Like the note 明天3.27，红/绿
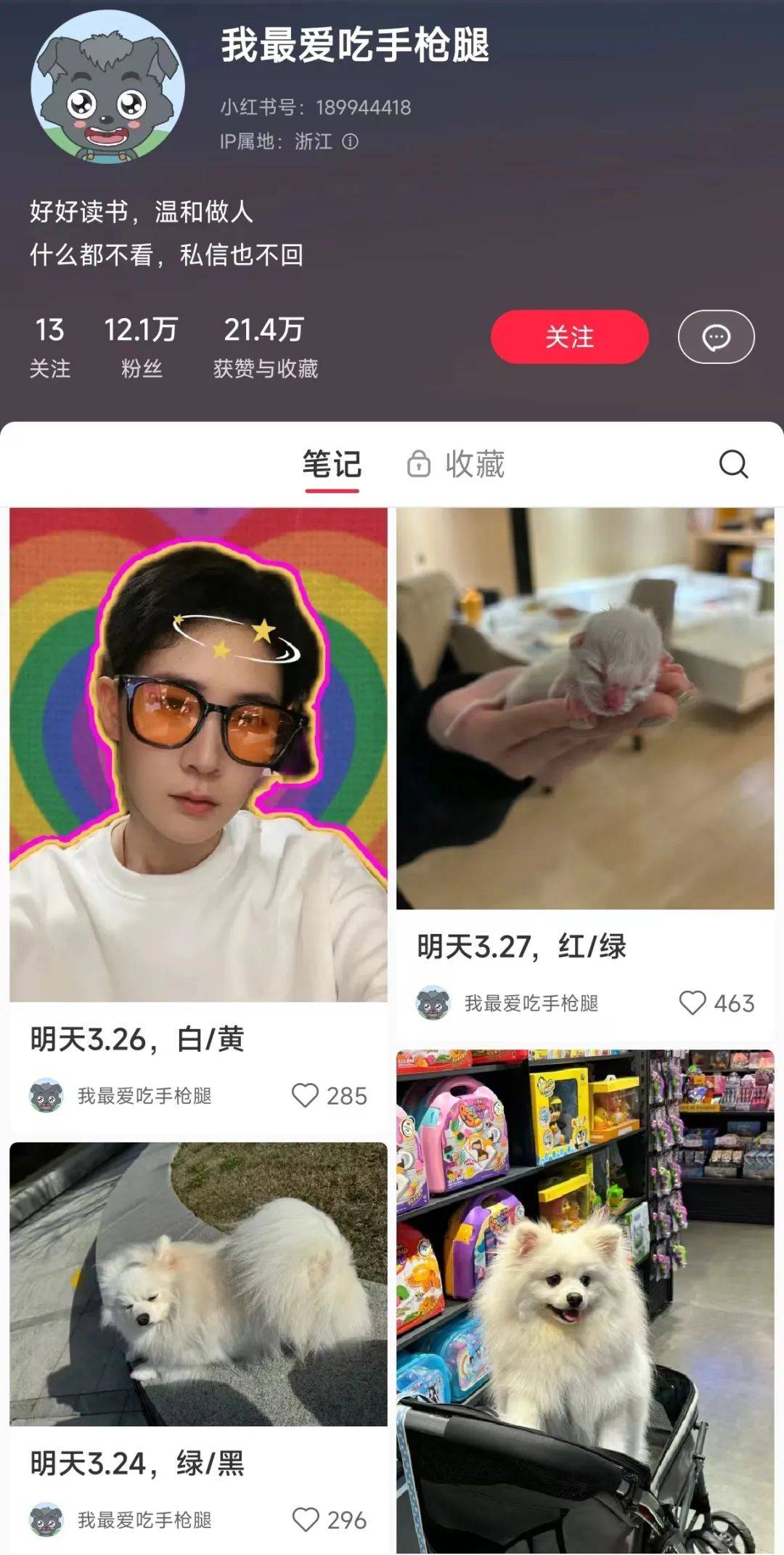This screenshot has width=784, height=1555. click(693, 1003)
